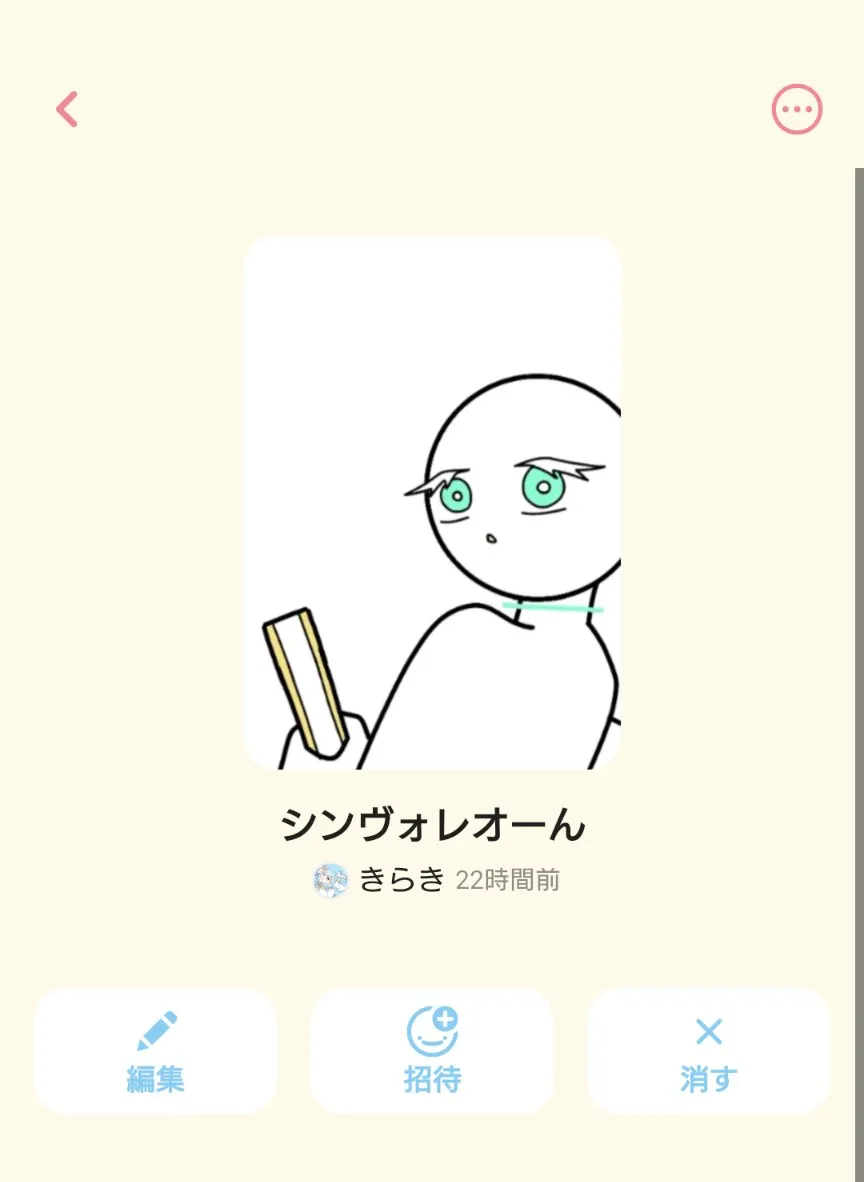Viewport: 864px width, 1182px height.
Task: Open the シンヴォレオーん drawing preview
Action: (432, 502)
